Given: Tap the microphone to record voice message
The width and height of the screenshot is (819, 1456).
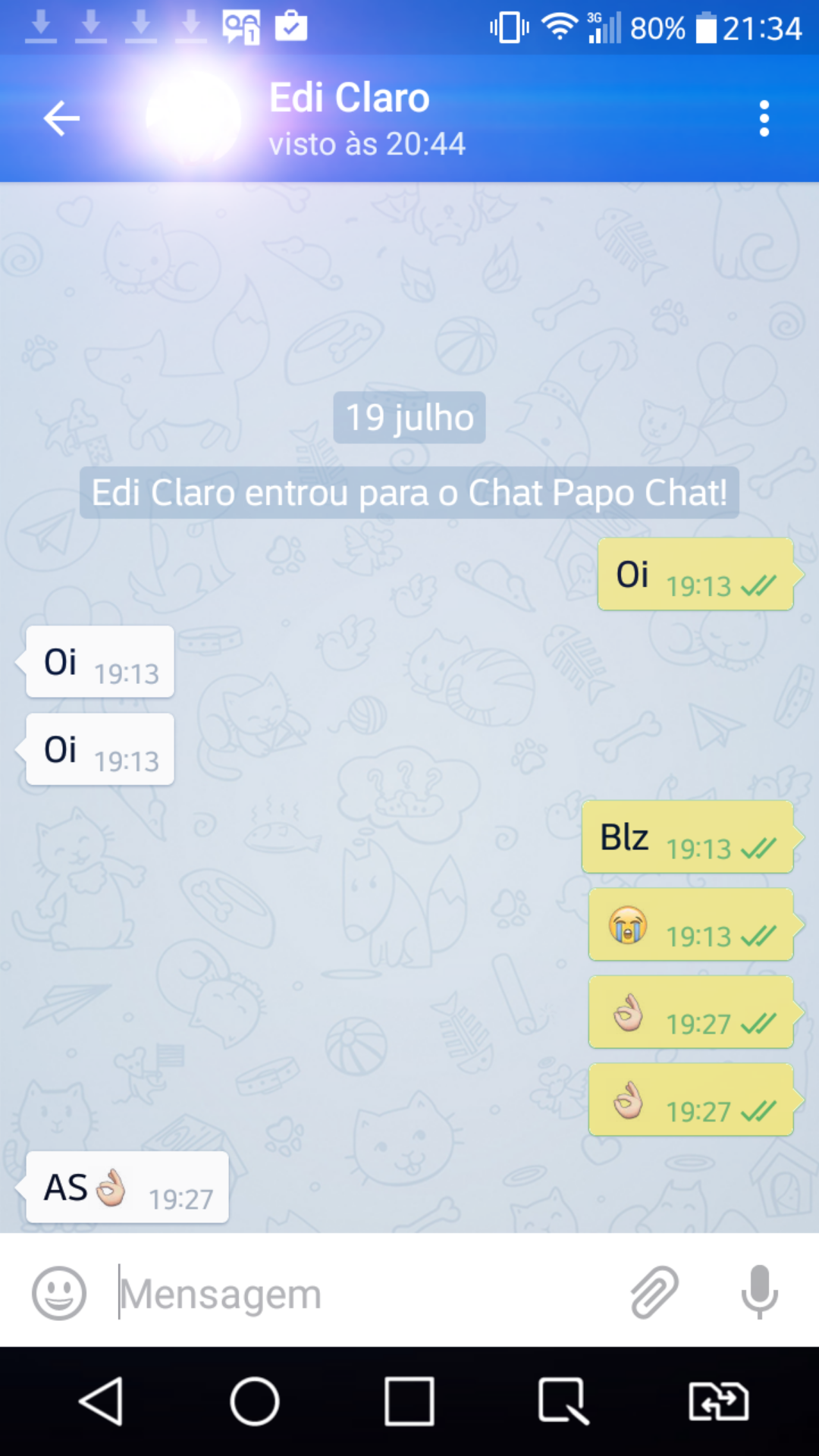Looking at the screenshot, I should [760, 1294].
